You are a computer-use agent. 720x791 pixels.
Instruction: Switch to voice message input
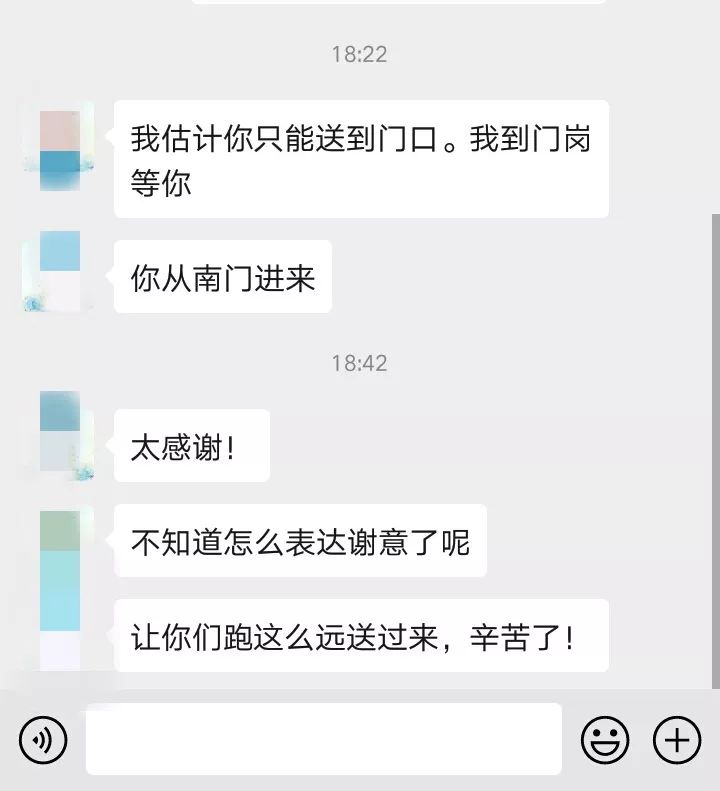click(42, 740)
